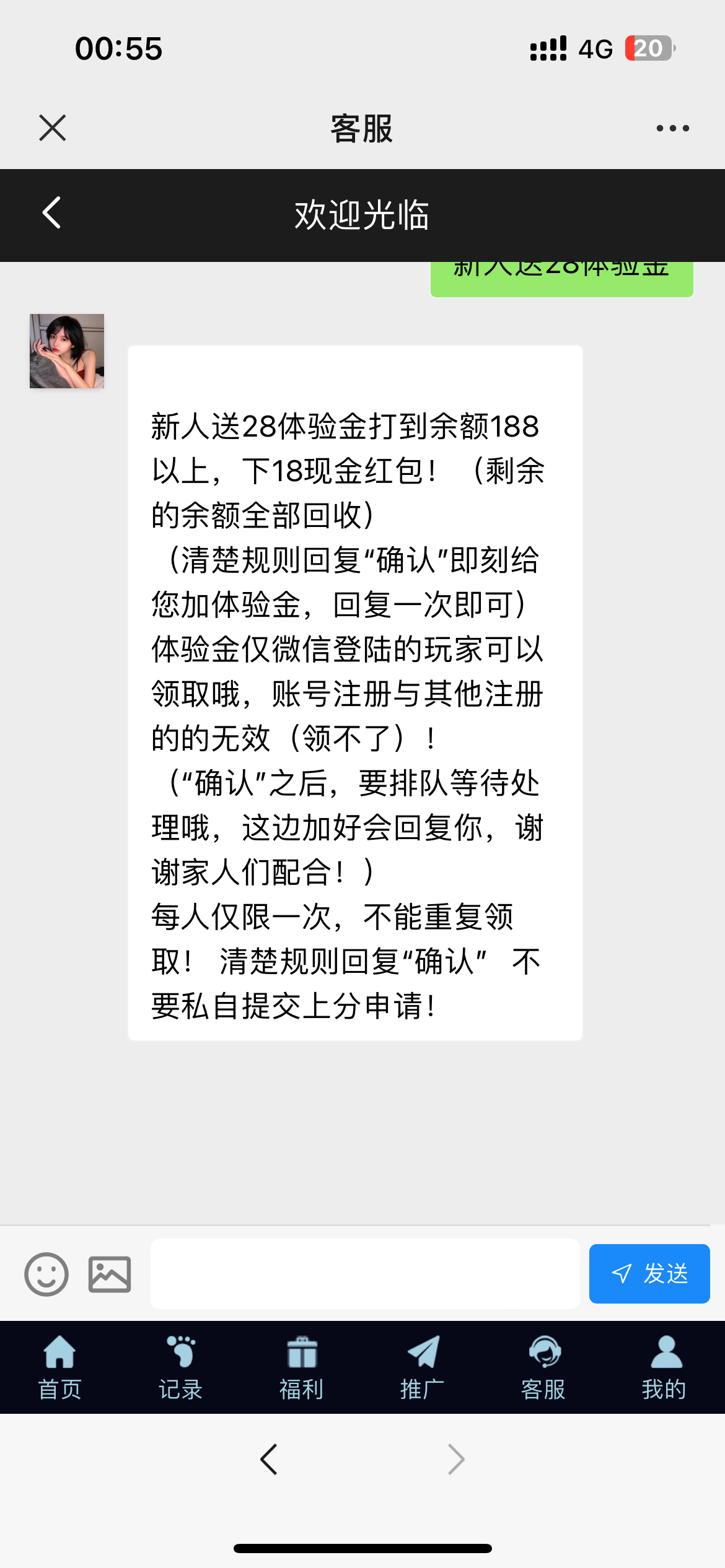Go back from 欢迎光临 chat header

click(52, 213)
